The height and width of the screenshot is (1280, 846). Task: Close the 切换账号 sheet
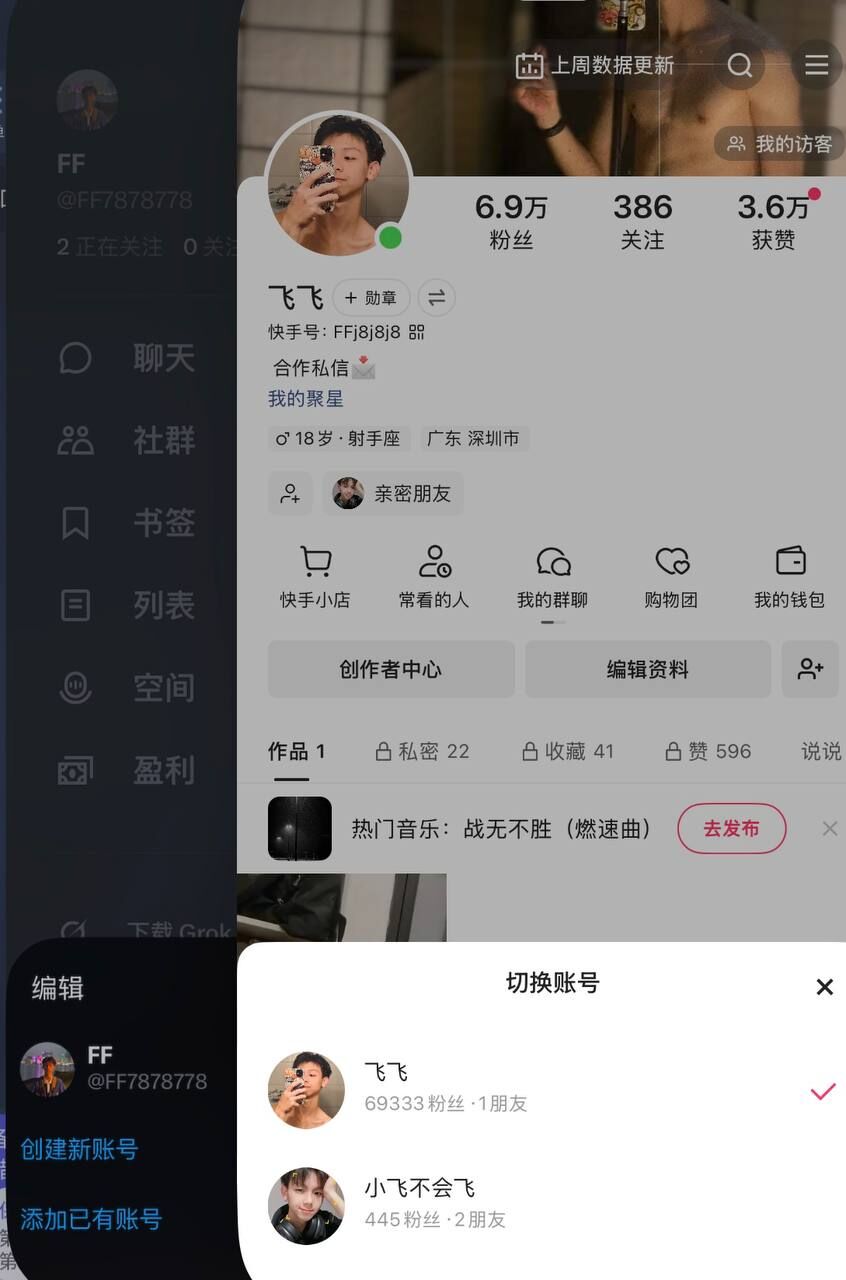coord(824,988)
